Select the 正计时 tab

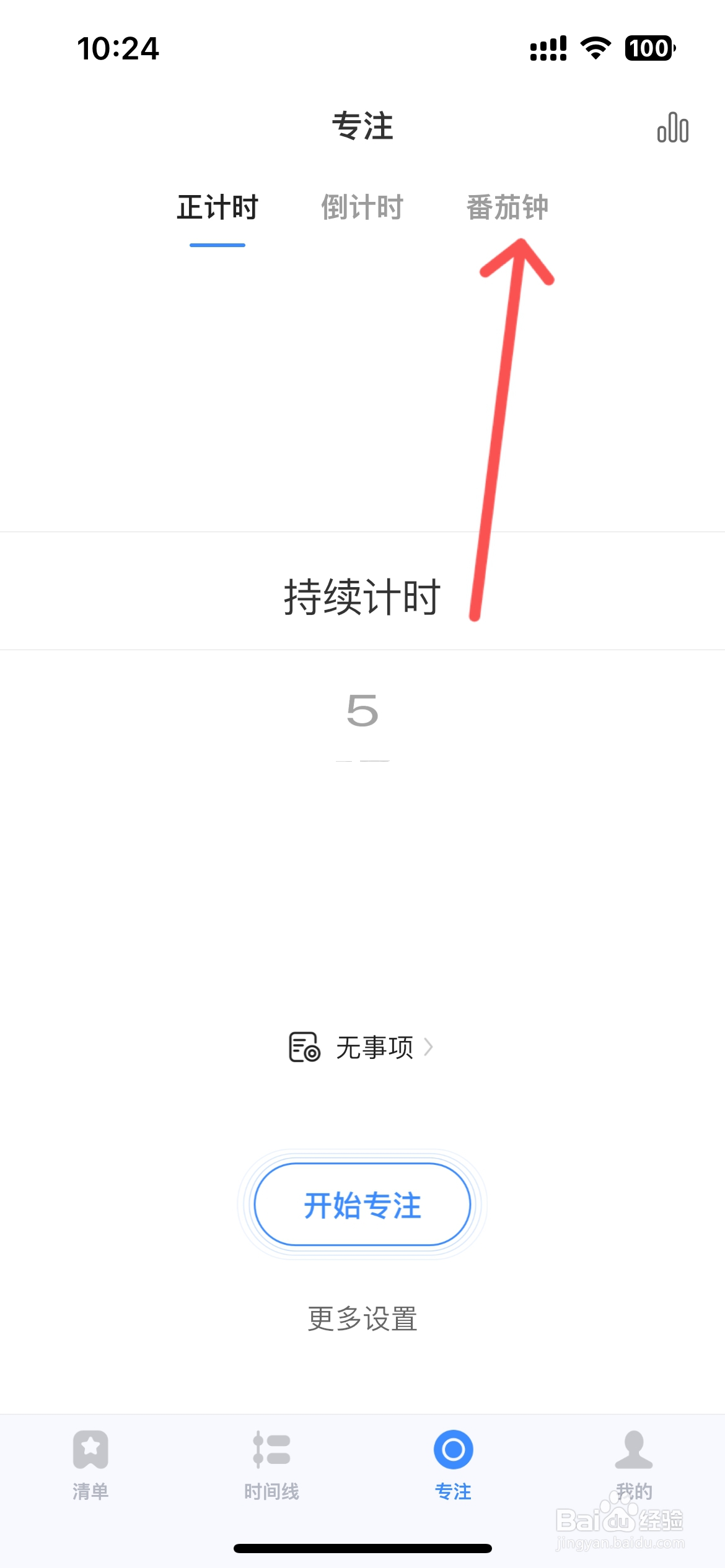(218, 208)
